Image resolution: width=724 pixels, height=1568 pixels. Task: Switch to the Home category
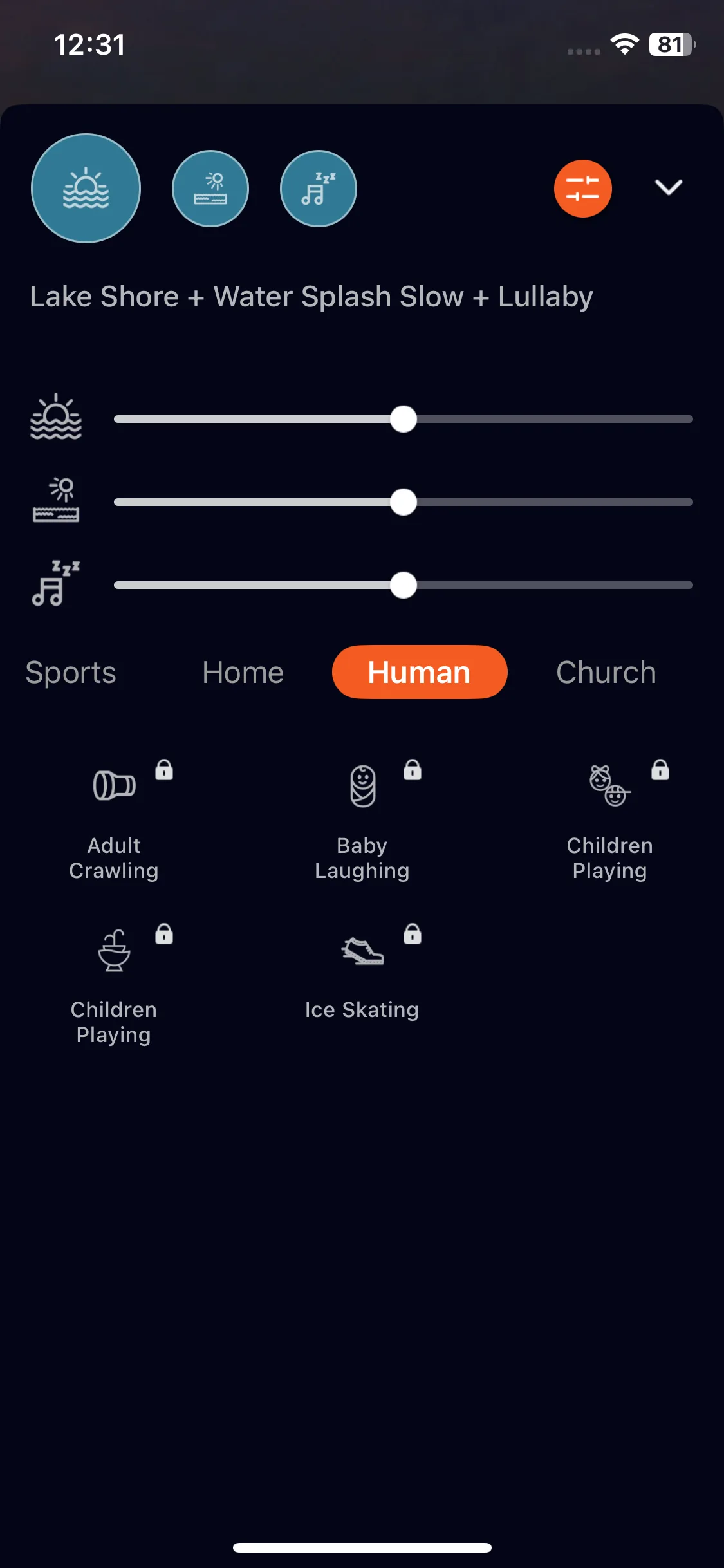(243, 673)
